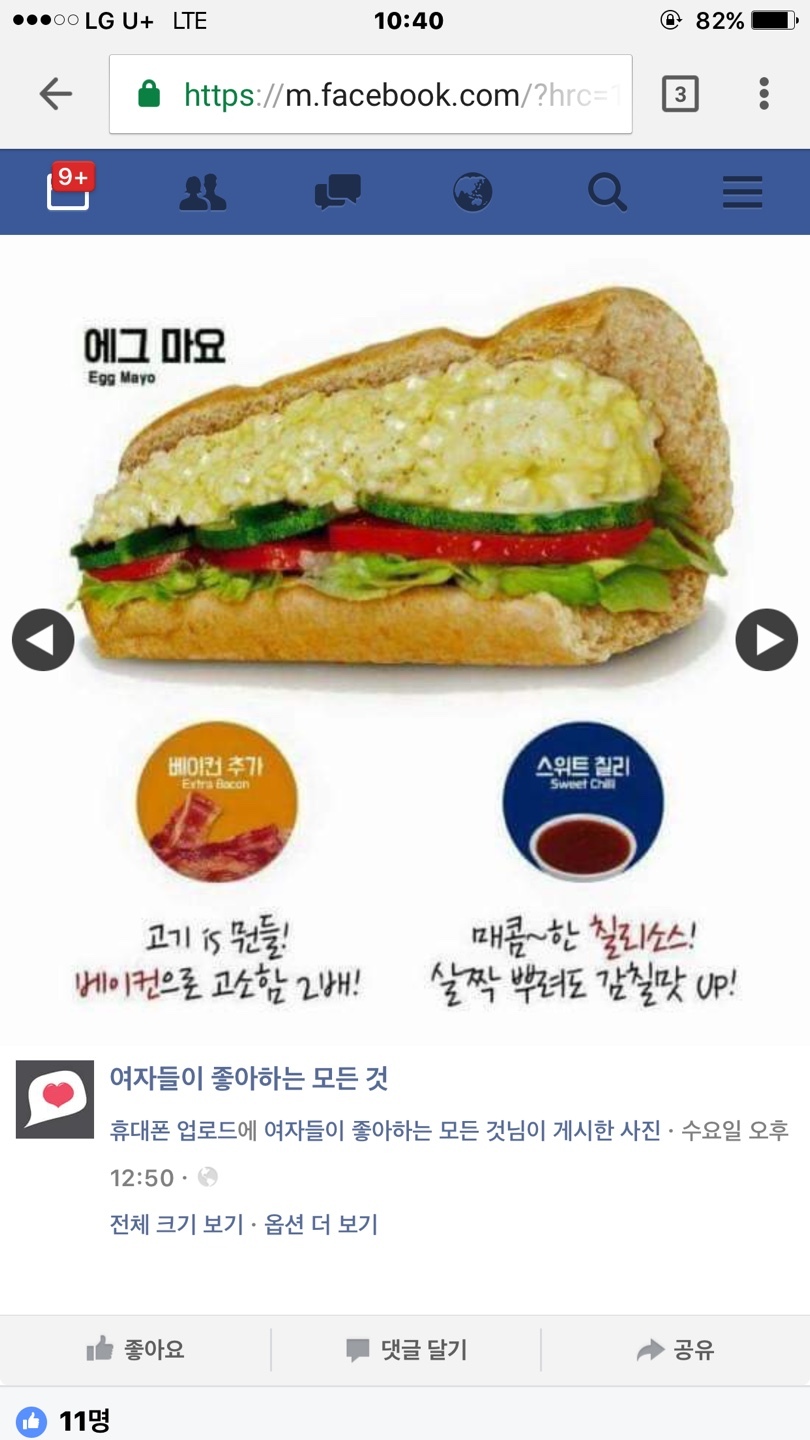Open Facebook search
This screenshot has height=1440, width=810.
607,191
